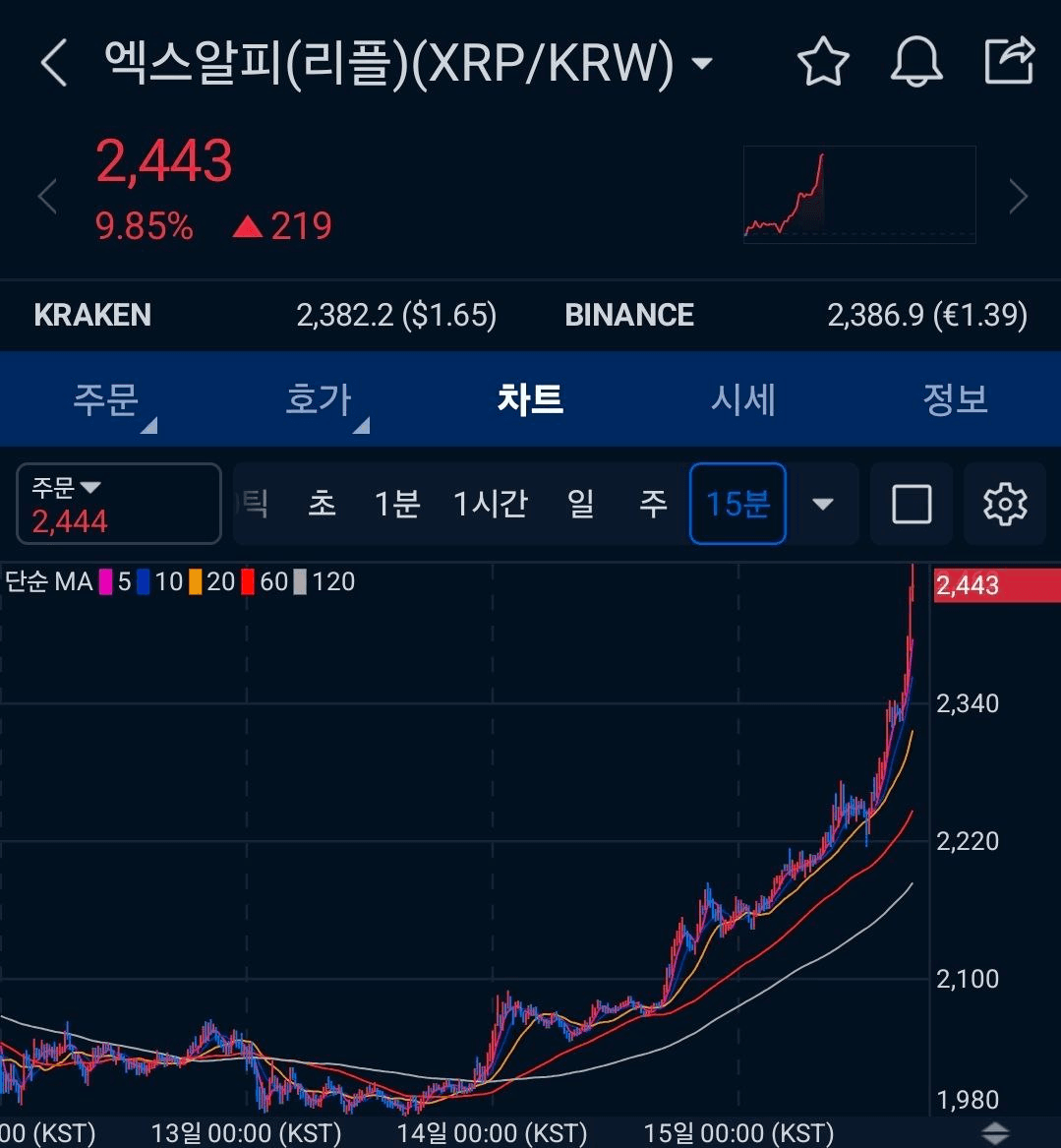
Task: Expand the timeframe options dropdown arrow
Action: (823, 504)
